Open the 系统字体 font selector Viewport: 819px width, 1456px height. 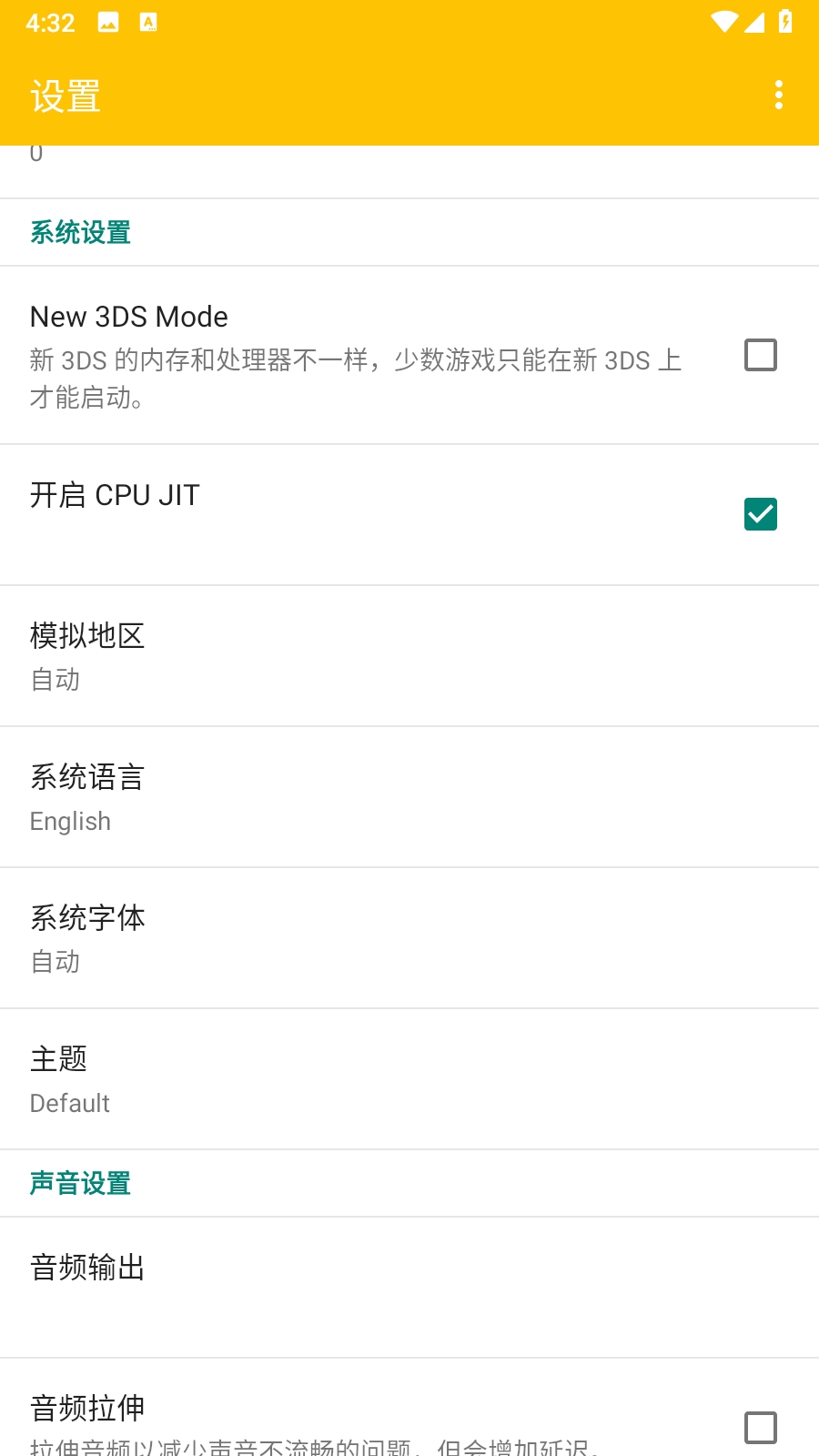[x=409, y=938]
